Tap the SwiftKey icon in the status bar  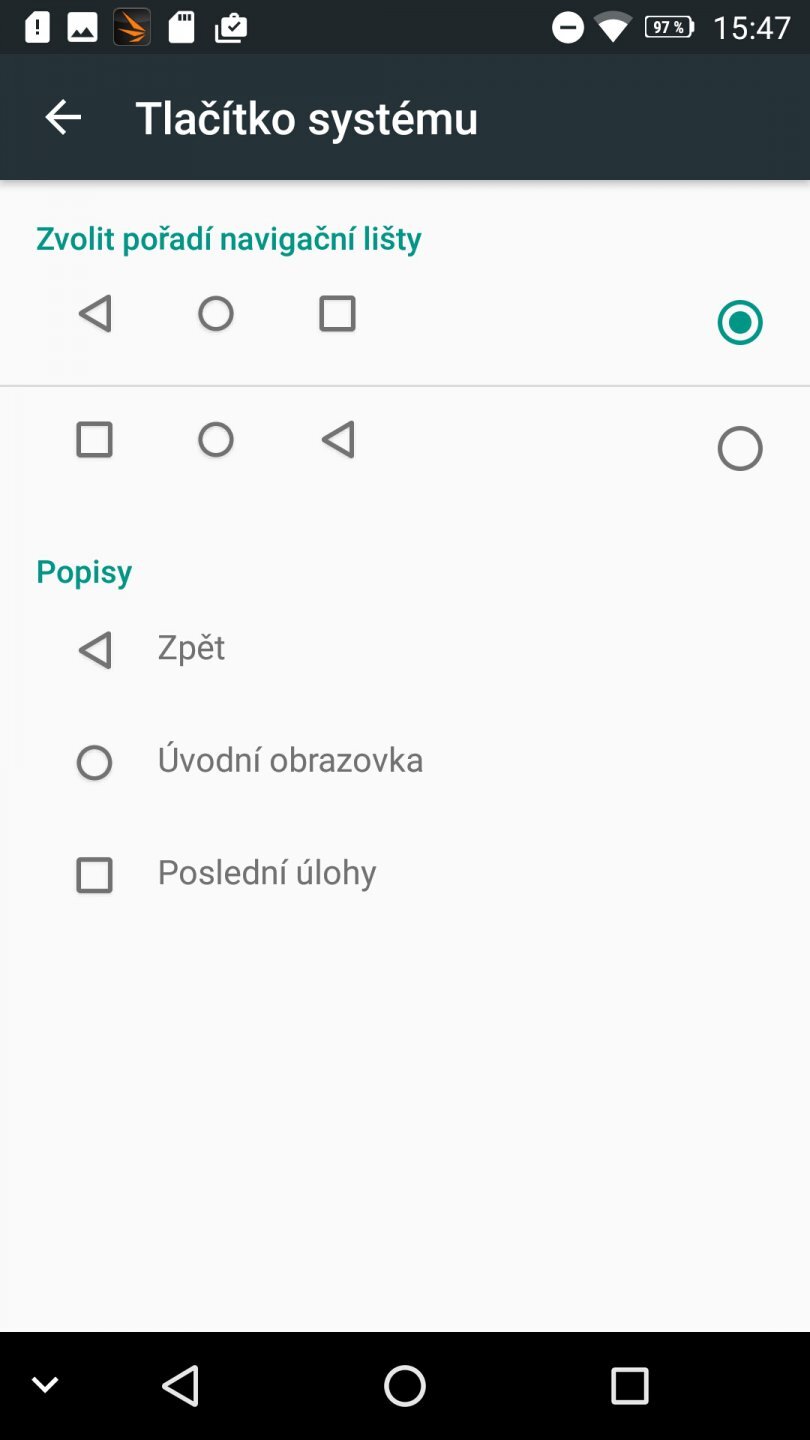coord(132,27)
